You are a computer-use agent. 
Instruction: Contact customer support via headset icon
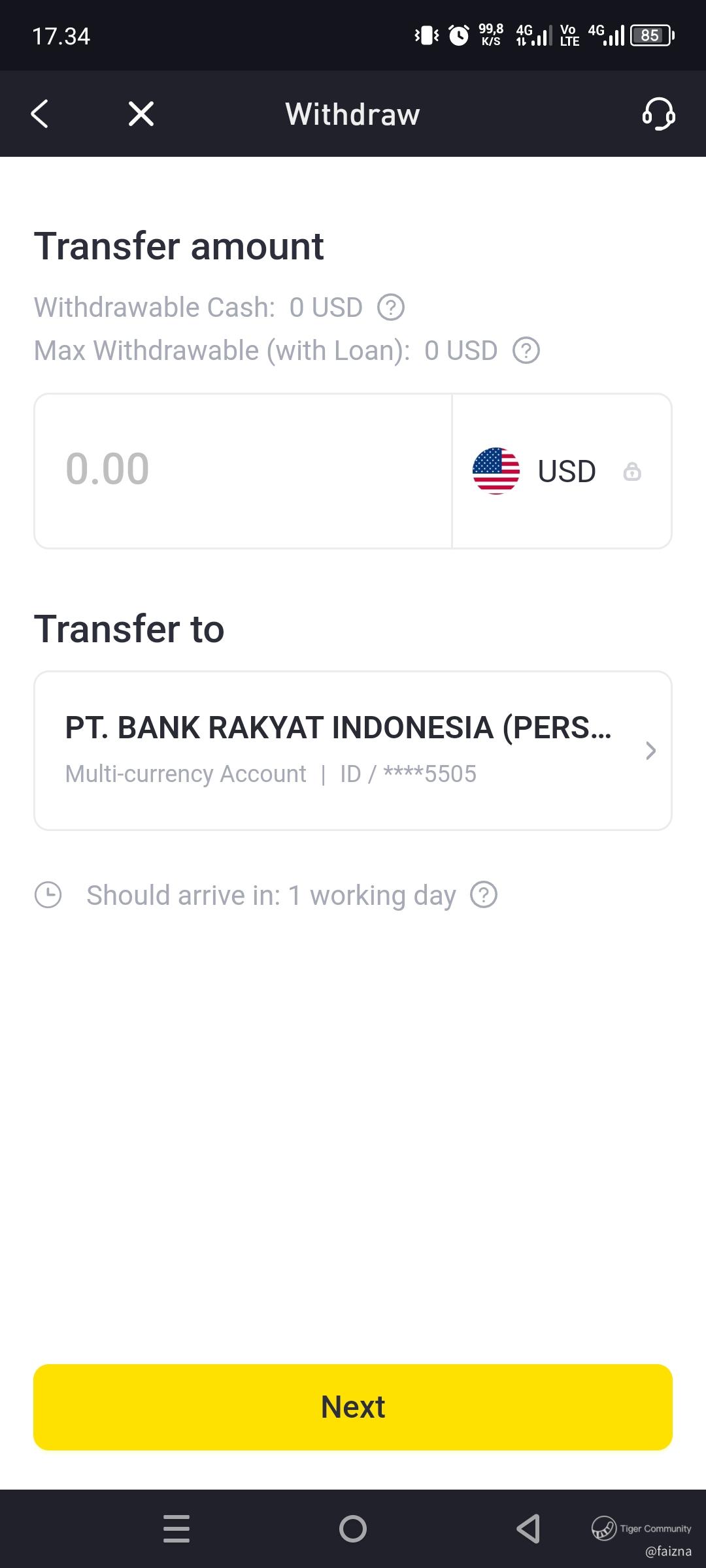point(658,114)
